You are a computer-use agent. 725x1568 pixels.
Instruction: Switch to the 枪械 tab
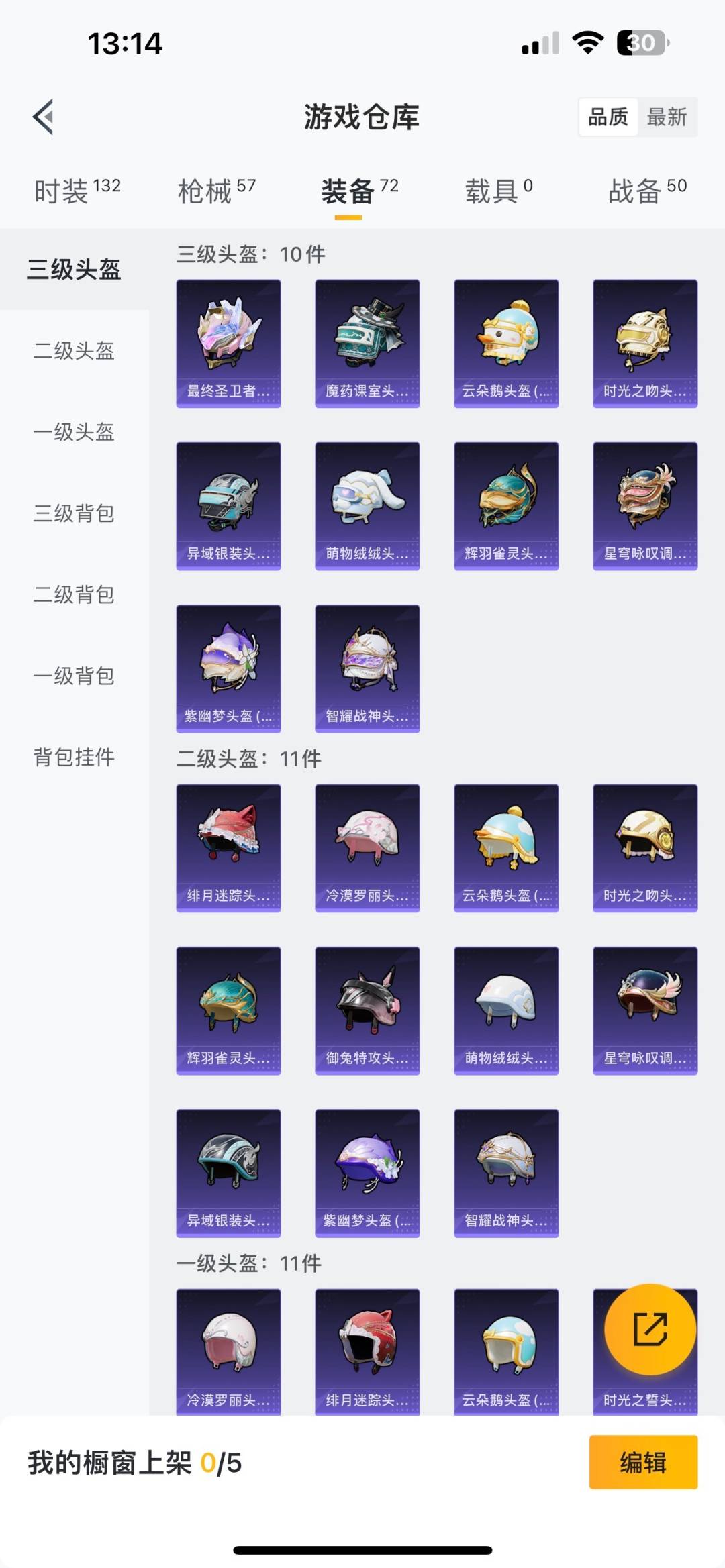[216, 191]
